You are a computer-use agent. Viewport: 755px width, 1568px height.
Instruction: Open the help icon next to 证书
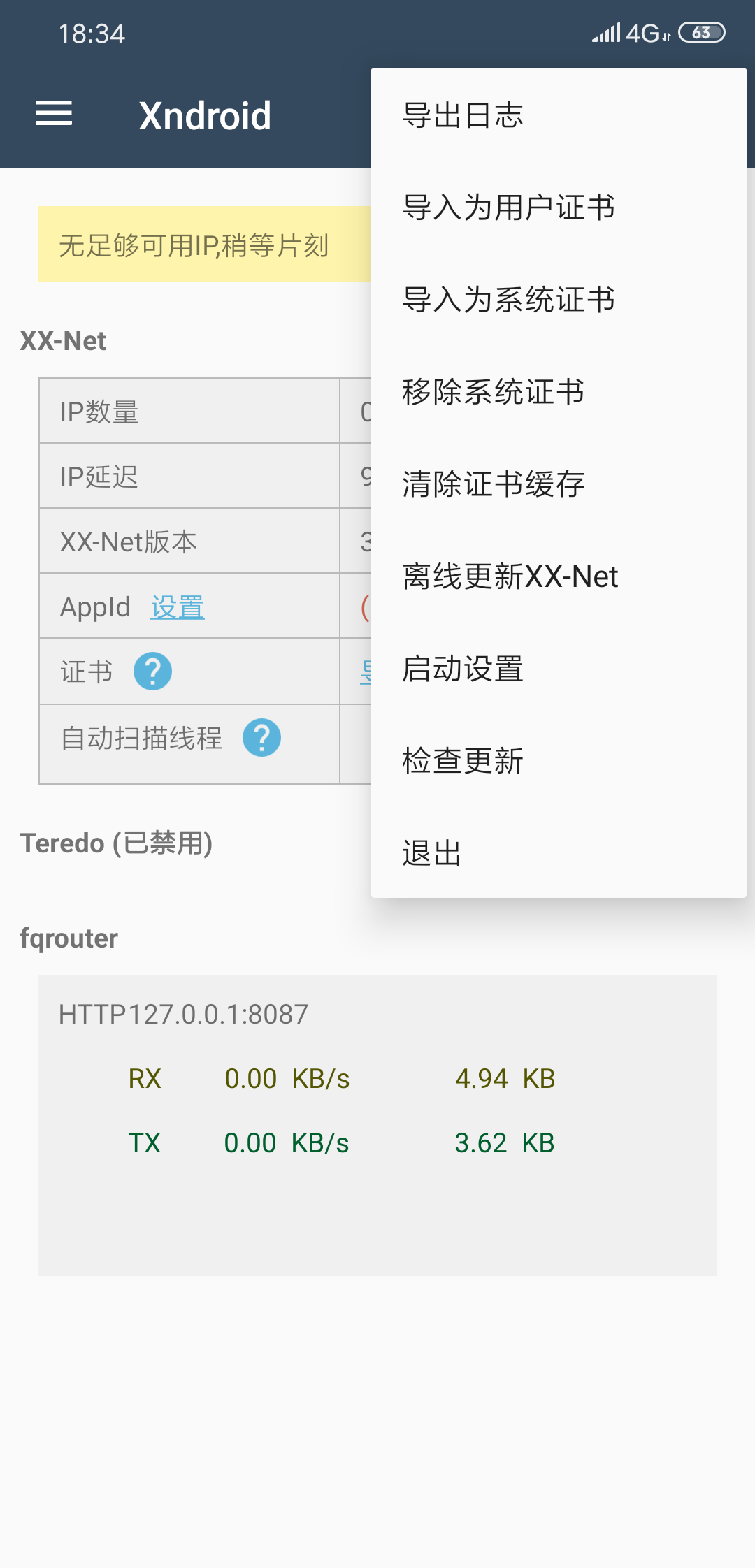[x=152, y=672]
